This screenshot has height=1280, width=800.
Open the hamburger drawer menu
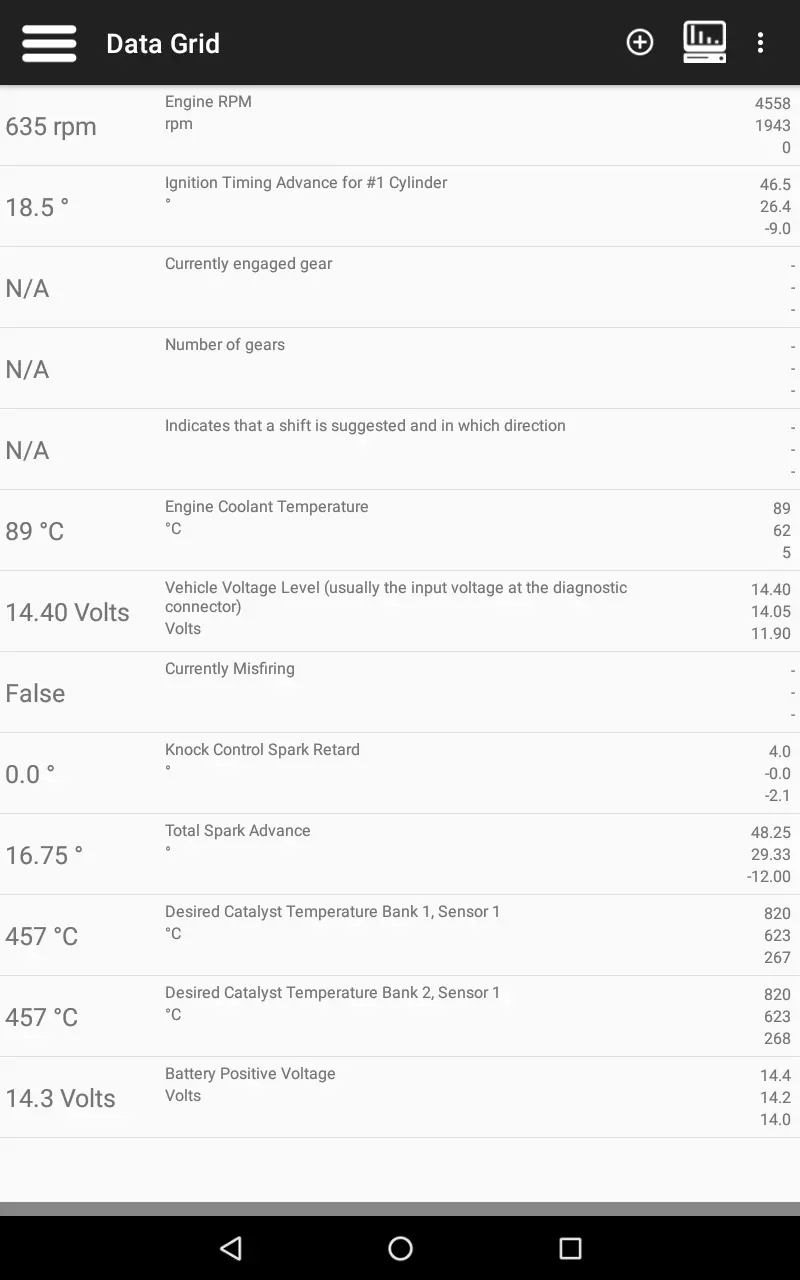49,43
